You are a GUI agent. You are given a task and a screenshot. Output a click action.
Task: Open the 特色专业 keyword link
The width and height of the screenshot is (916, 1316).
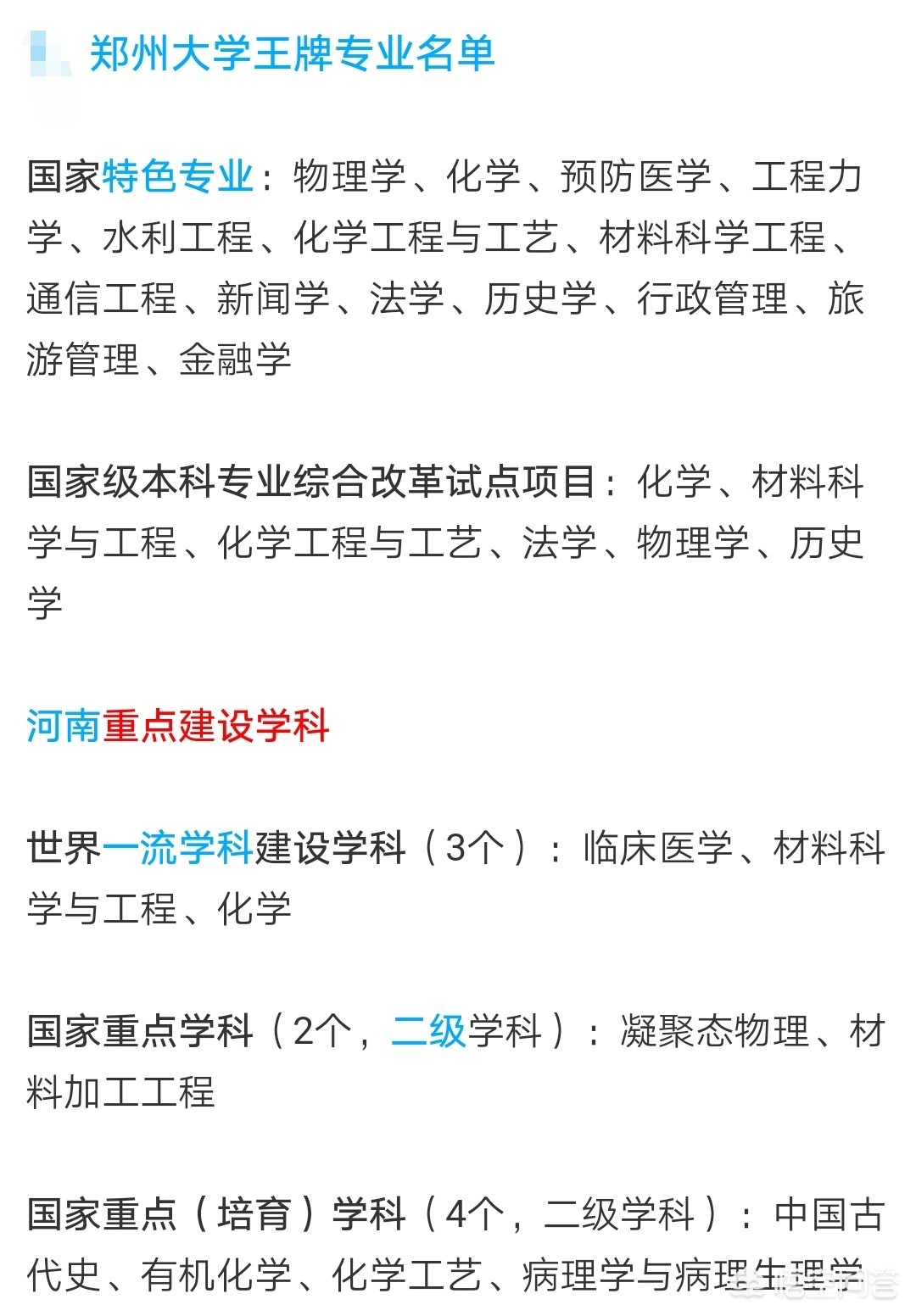[x=177, y=177]
